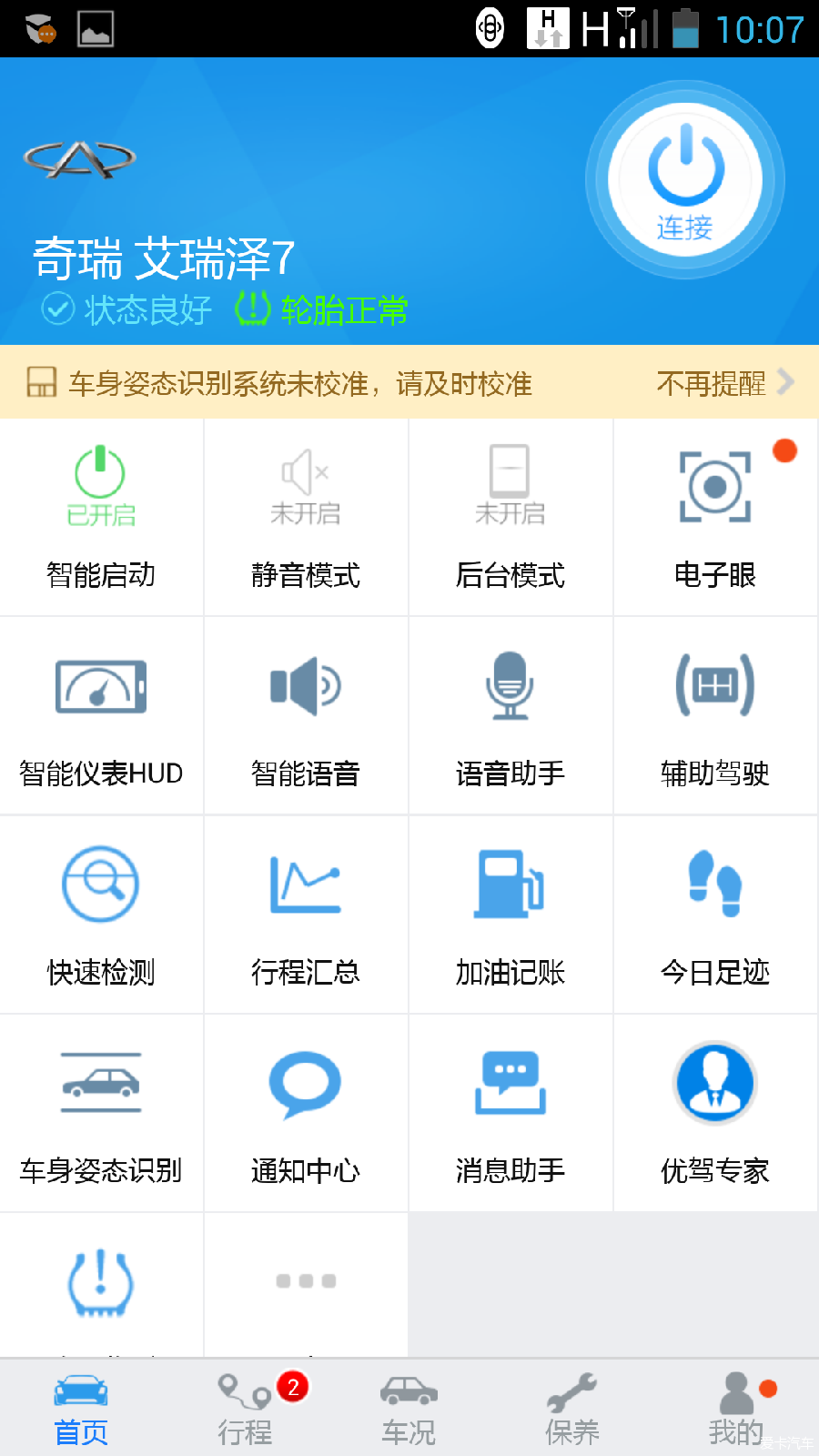
Task: Open 车身姿态识别
Action: (x=101, y=1113)
